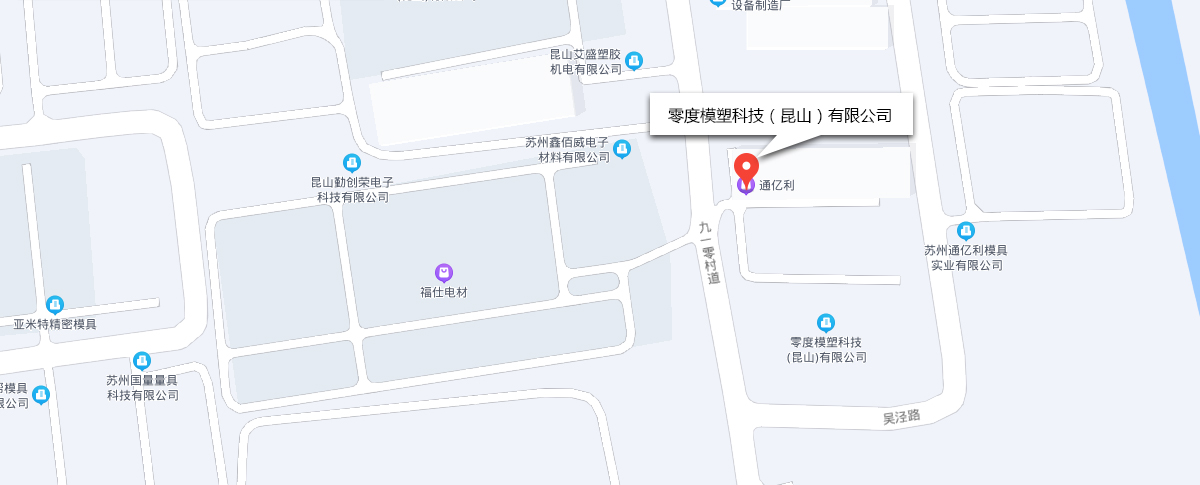Open the 苏州通亿利模具实业有限公司 marker
The height and width of the screenshot is (485, 1200).
coord(966,231)
